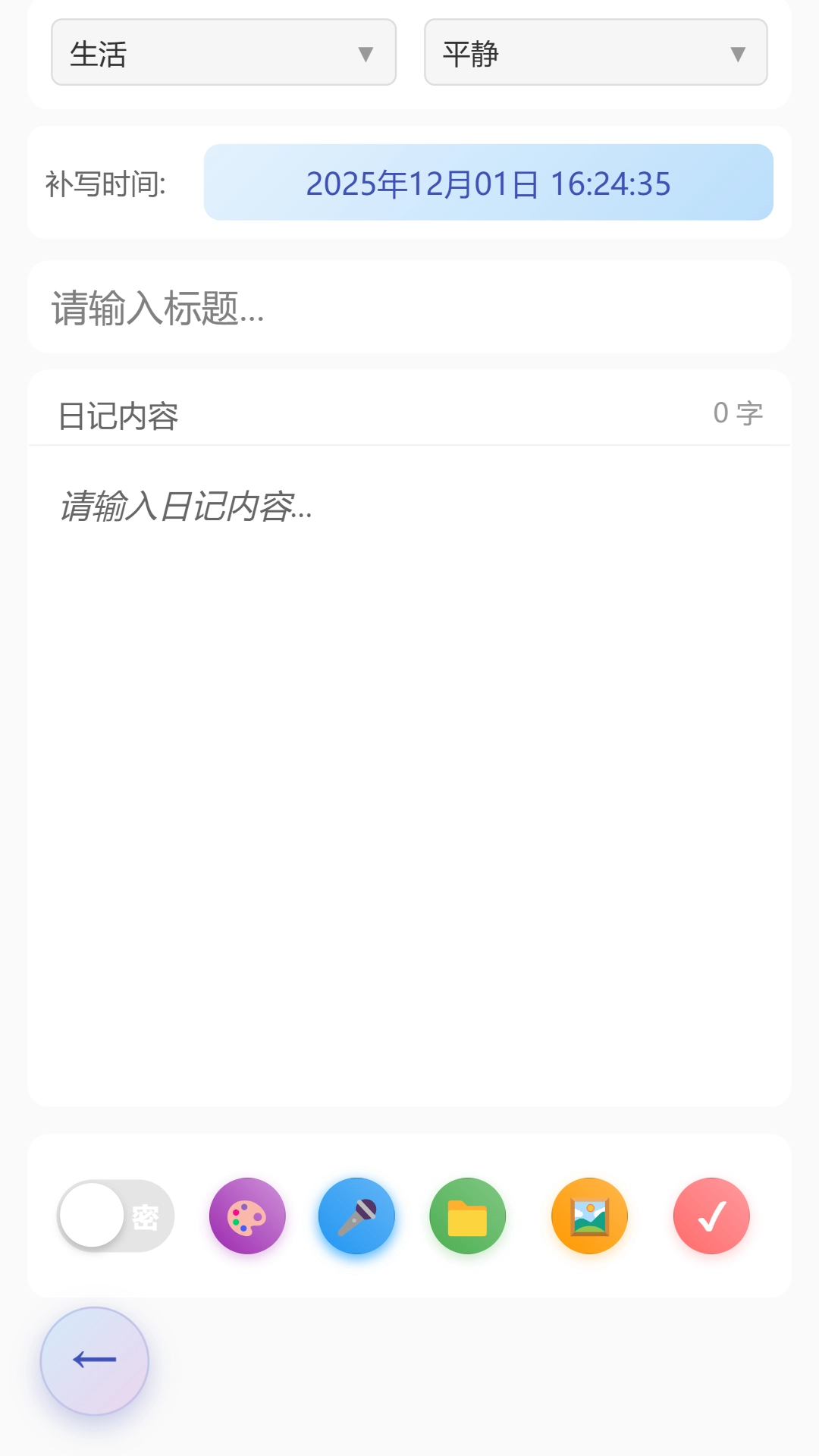Save the entry with the red checkmark icon

[x=711, y=1216]
